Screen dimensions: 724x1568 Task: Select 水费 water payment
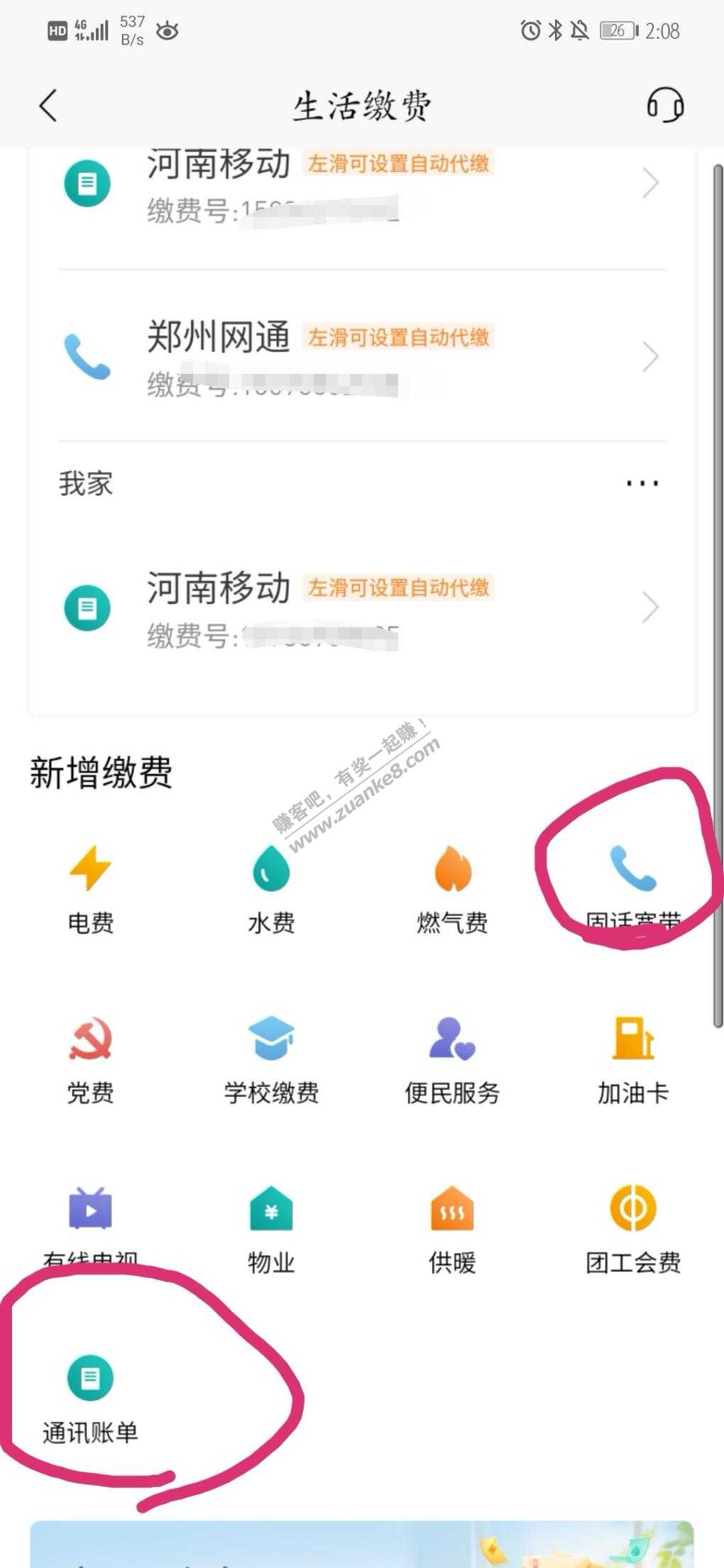[x=271, y=888]
